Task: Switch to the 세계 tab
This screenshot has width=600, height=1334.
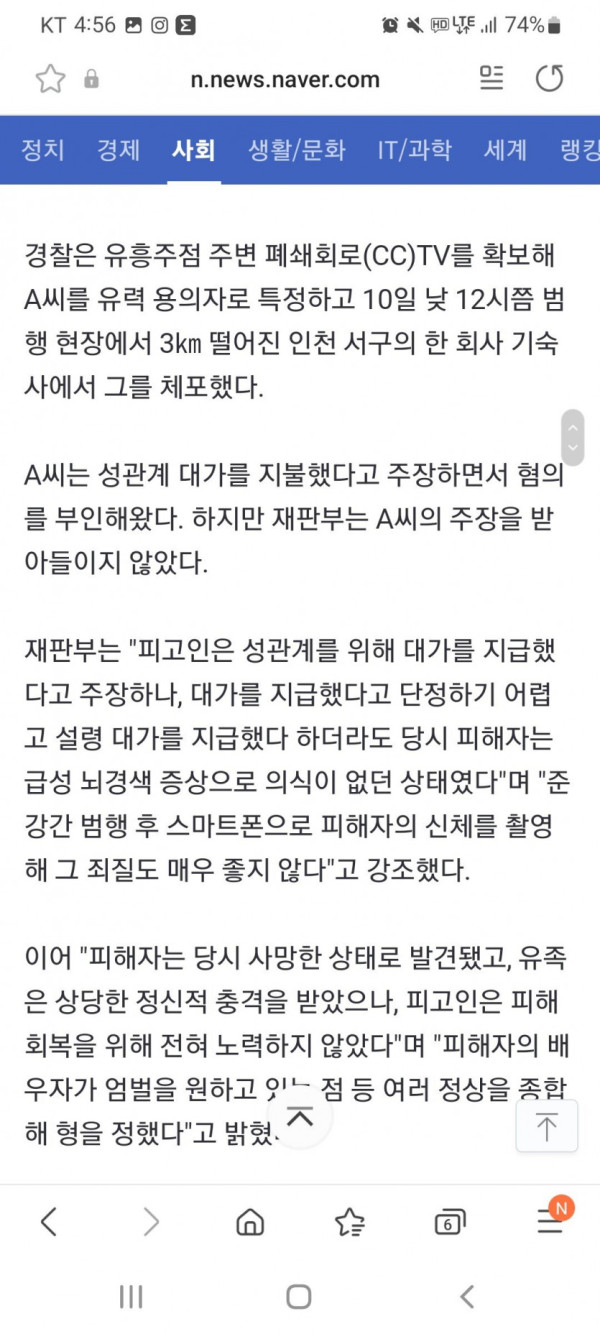Action: coord(505,150)
